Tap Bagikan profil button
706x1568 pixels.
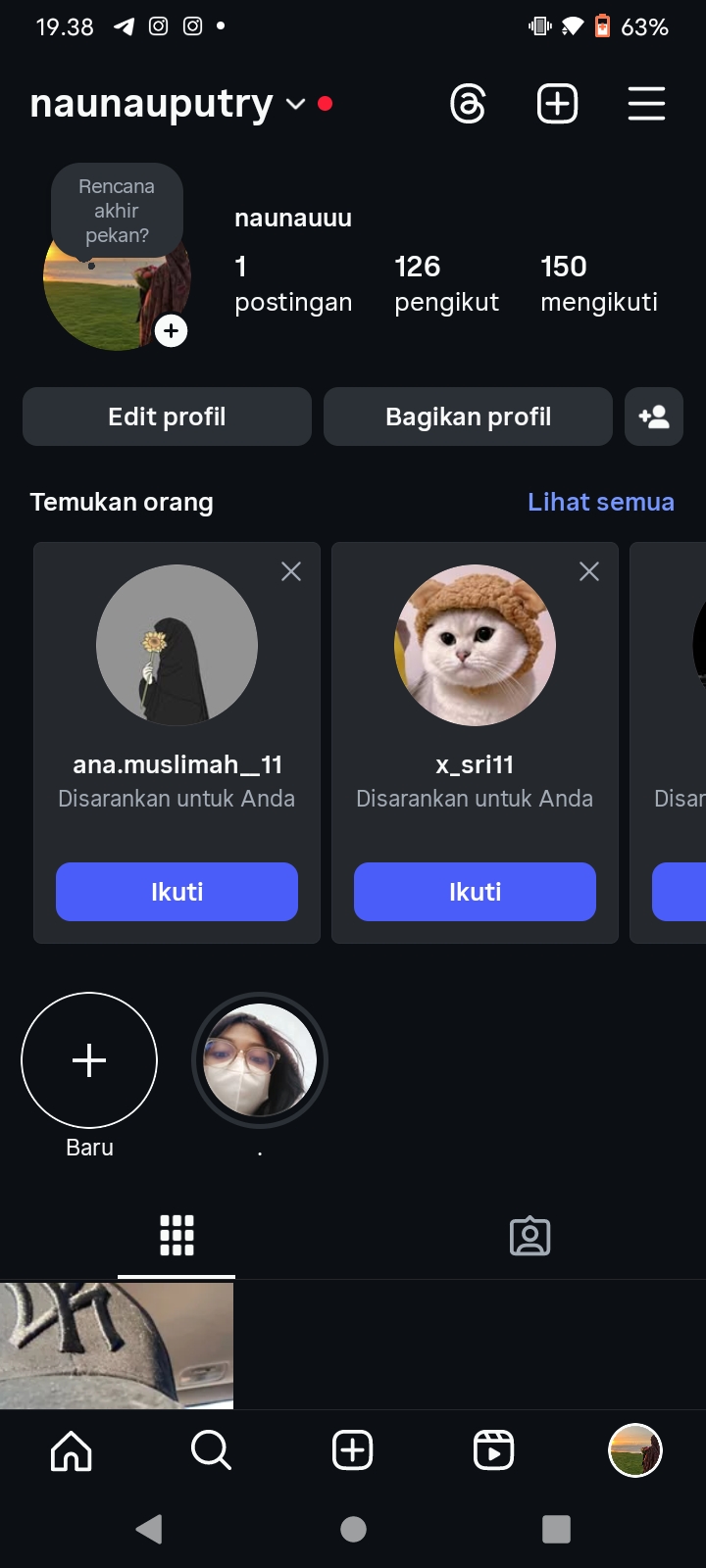(468, 416)
